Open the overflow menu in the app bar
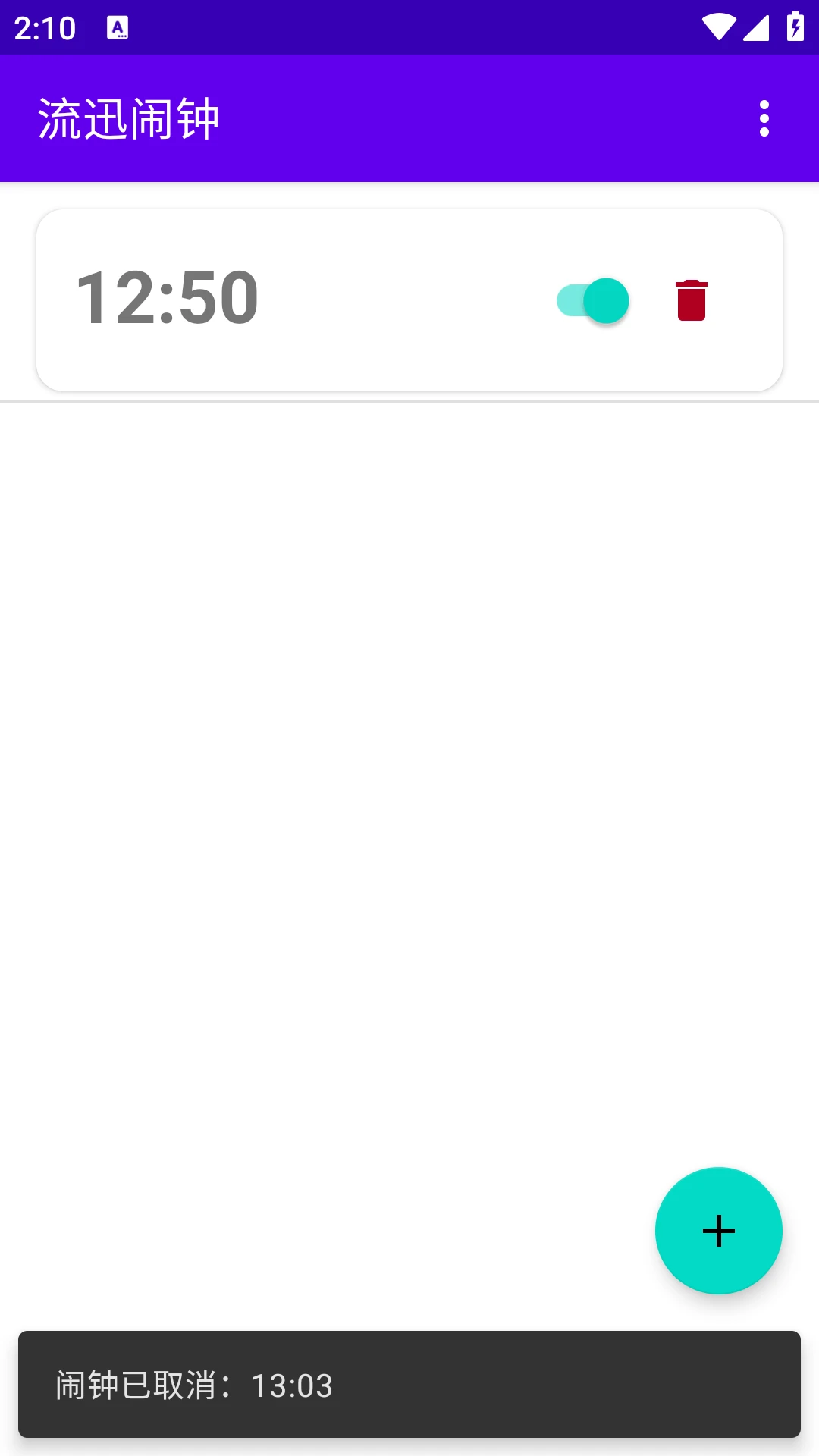This screenshot has height=1456, width=819. [764, 118]
